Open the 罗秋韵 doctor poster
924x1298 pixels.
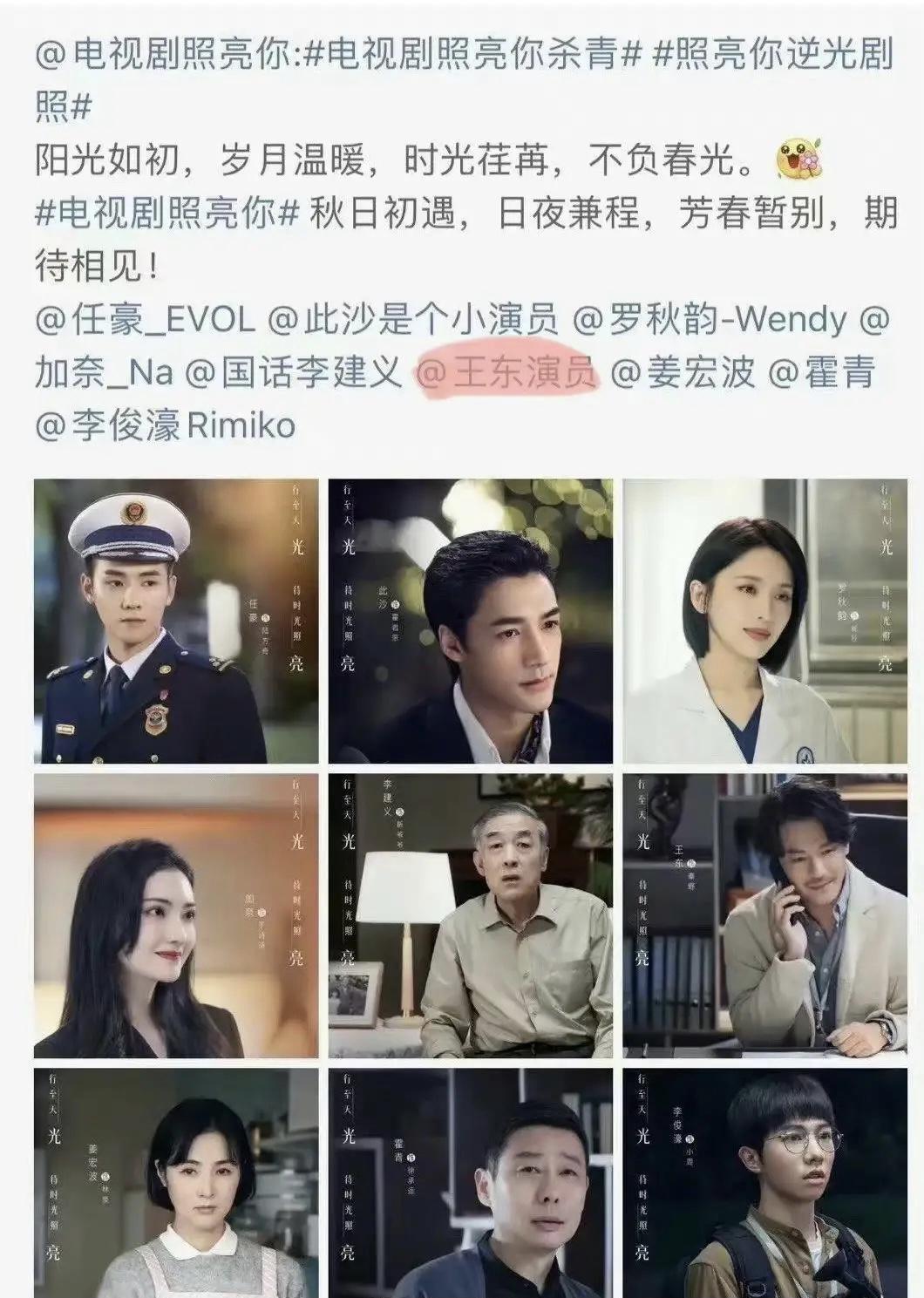(764, 622)
